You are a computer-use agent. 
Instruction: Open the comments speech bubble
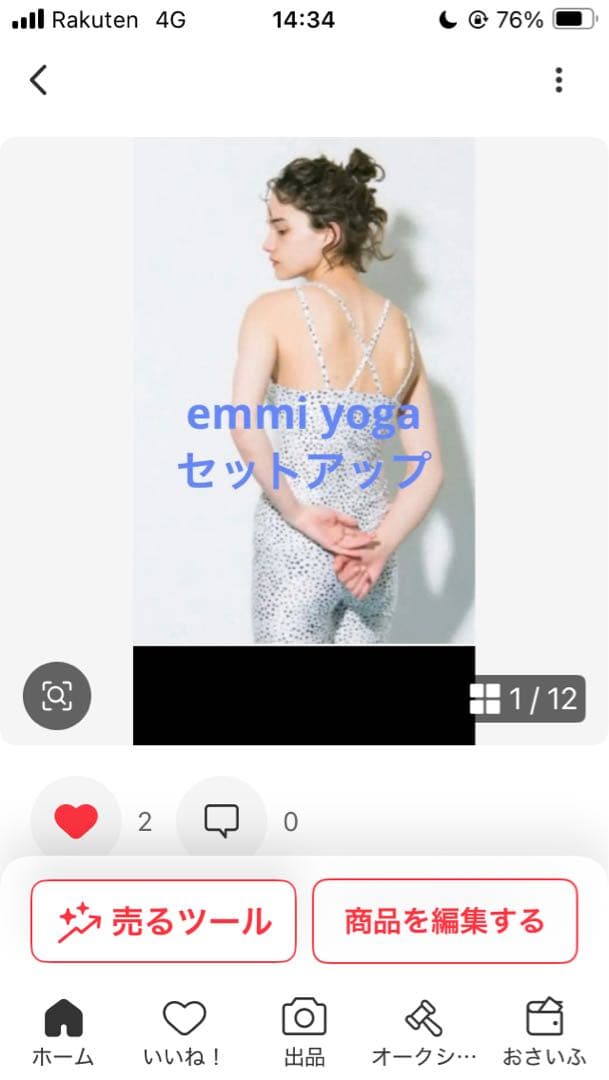(x=221, y=822)
